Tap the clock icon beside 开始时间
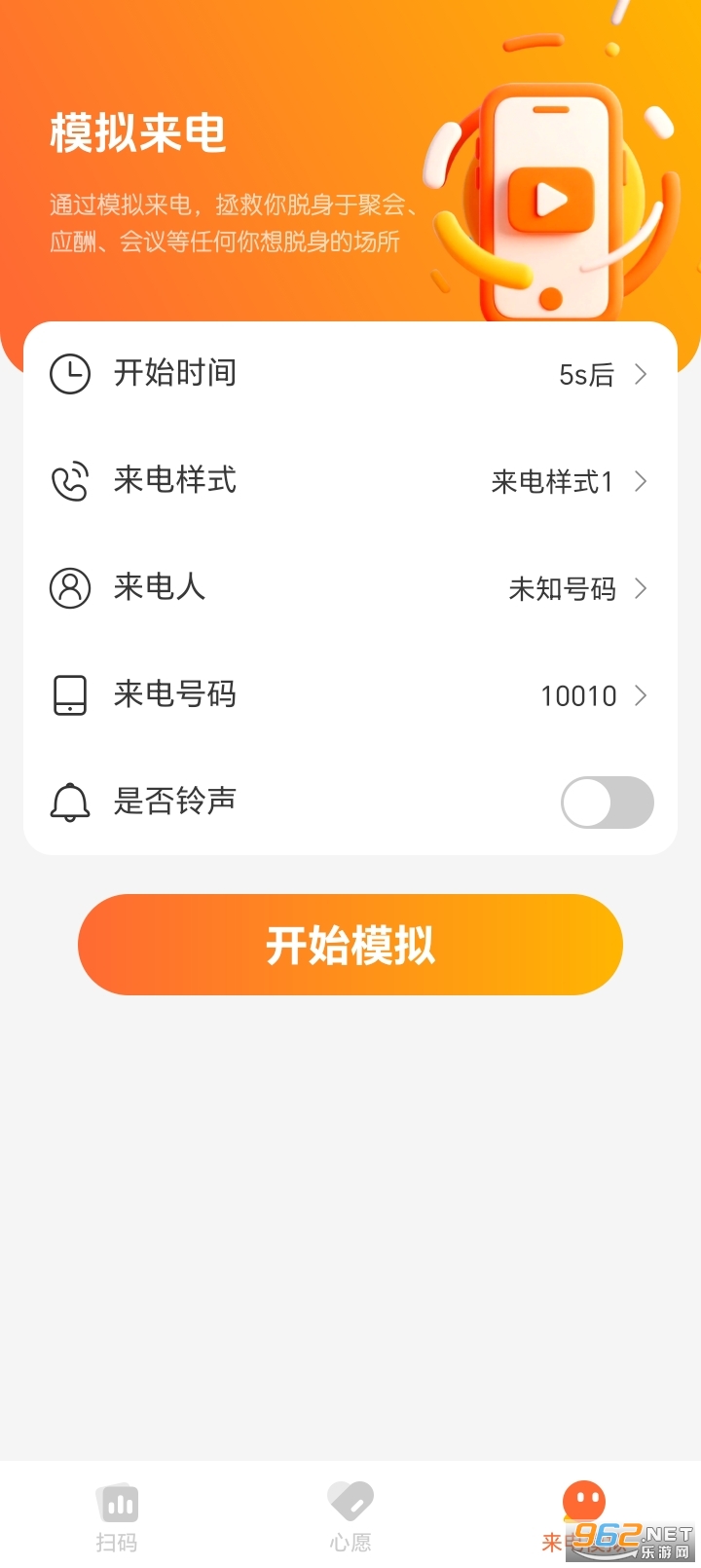The height and width of the screenshot is (1568, 701). point(68,373)
